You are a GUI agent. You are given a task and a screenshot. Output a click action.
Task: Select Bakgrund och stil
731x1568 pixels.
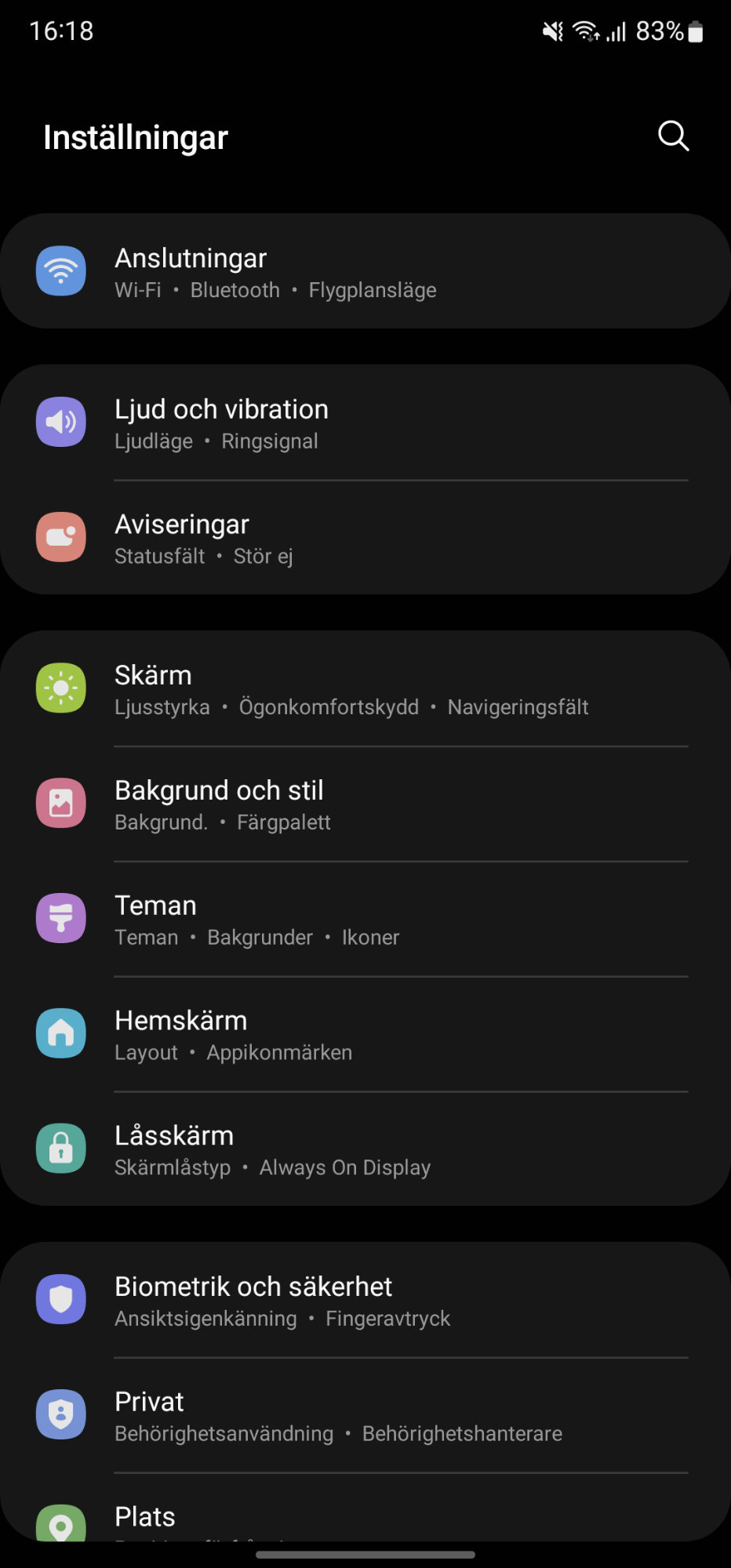tap(365, 805)
